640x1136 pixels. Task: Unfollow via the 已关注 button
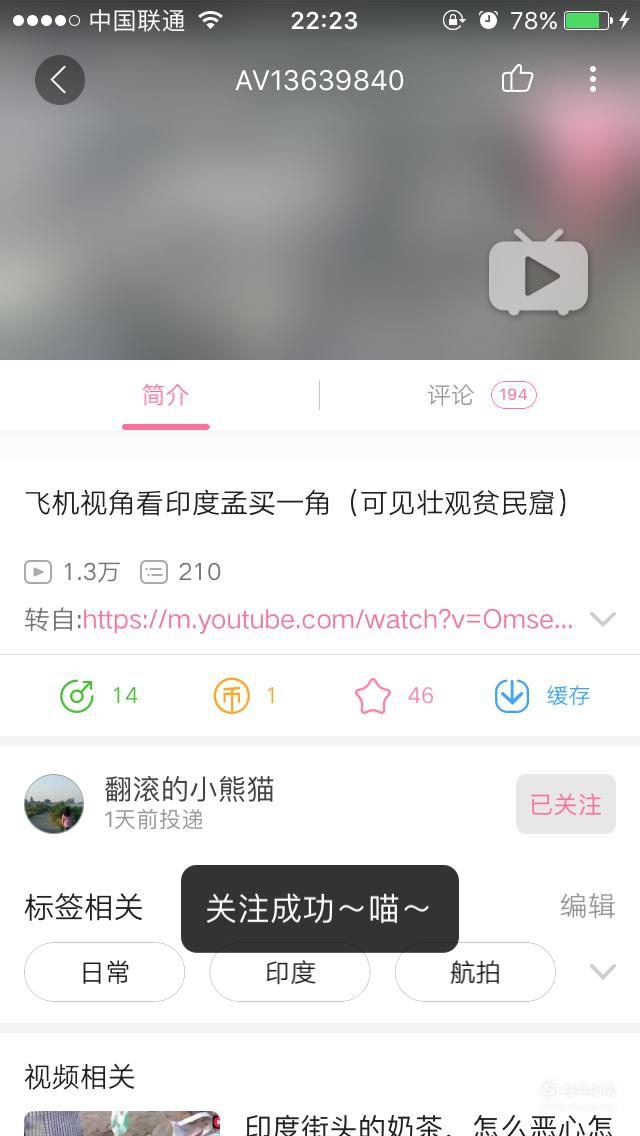pos(566,804)
